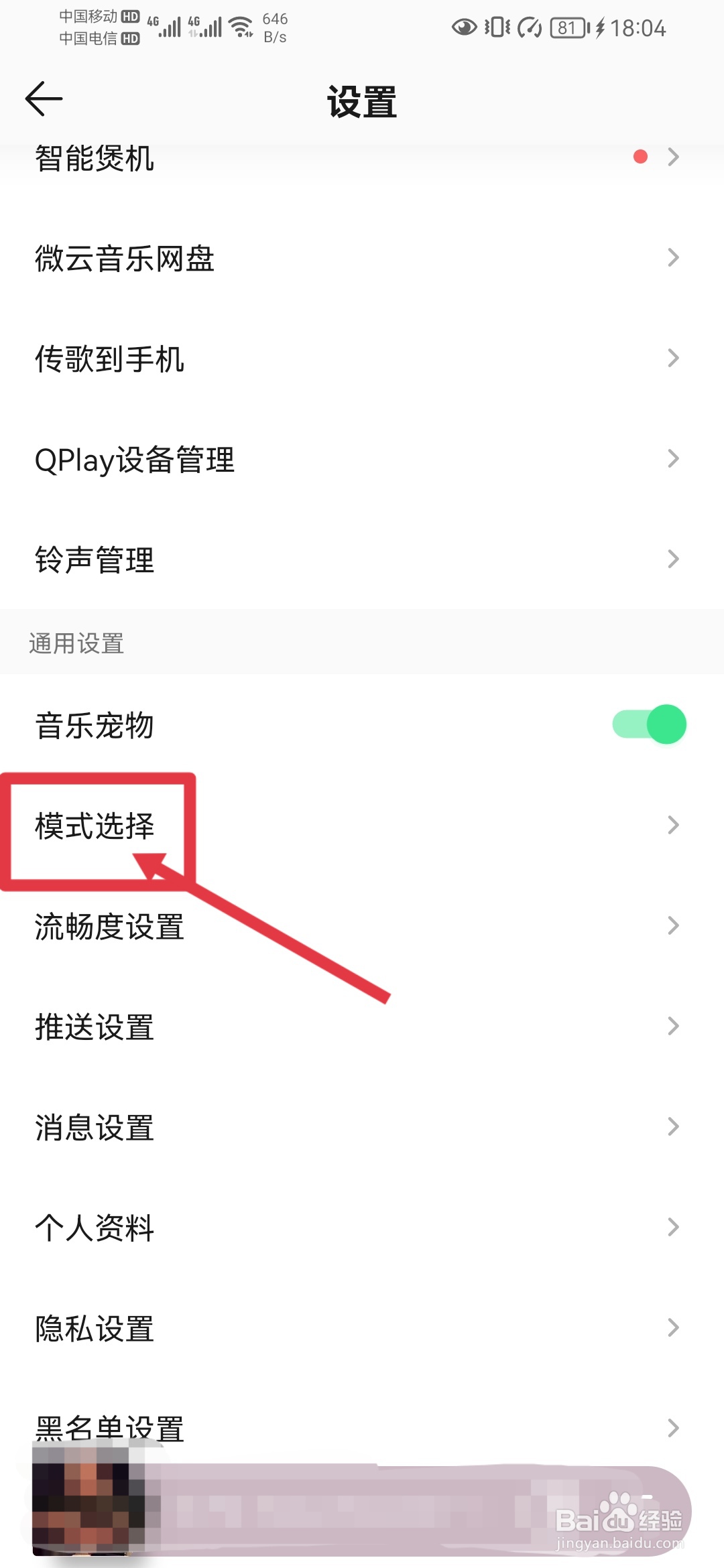The image size is (724, 1568).
Task: Open 传歌到手机 song transfer
Action: point(109,360)
